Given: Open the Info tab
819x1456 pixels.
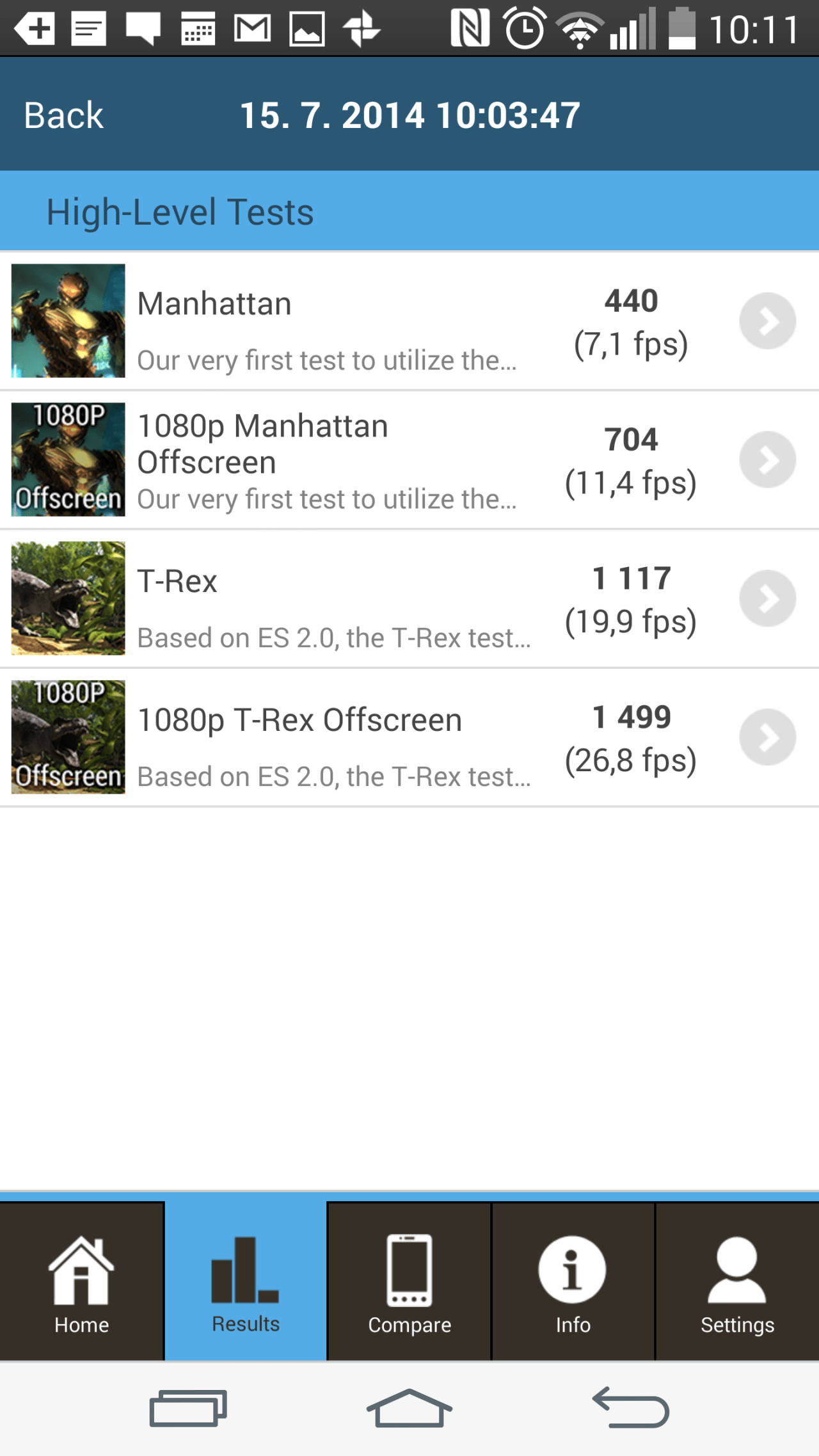Looking at the screenshot, I should [573, 1281].
